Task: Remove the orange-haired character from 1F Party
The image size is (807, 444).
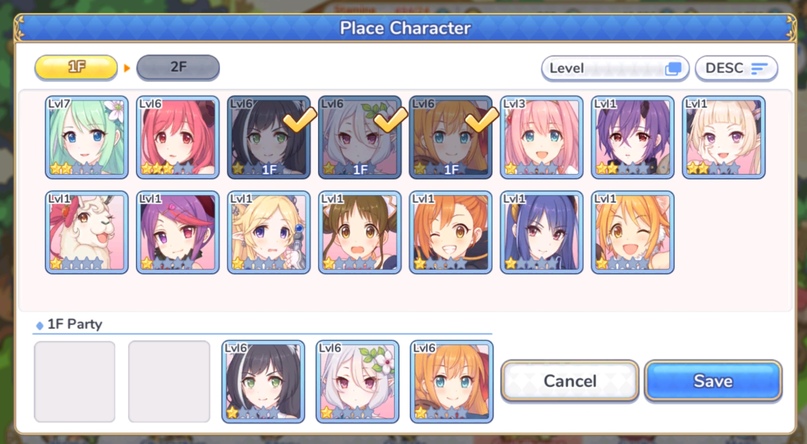Action: tap(451, 381)
